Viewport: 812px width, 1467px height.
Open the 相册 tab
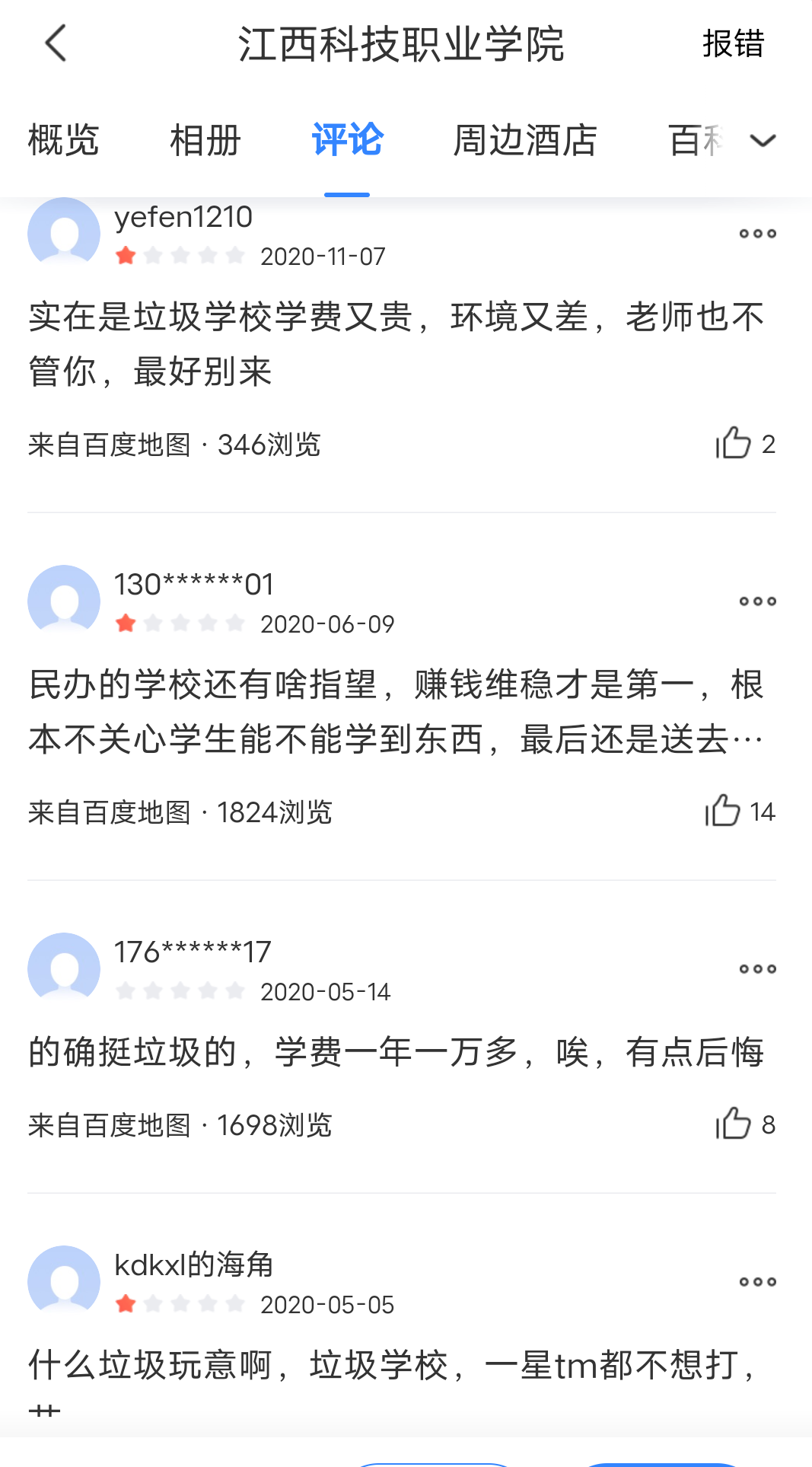(x=205, y=141)
